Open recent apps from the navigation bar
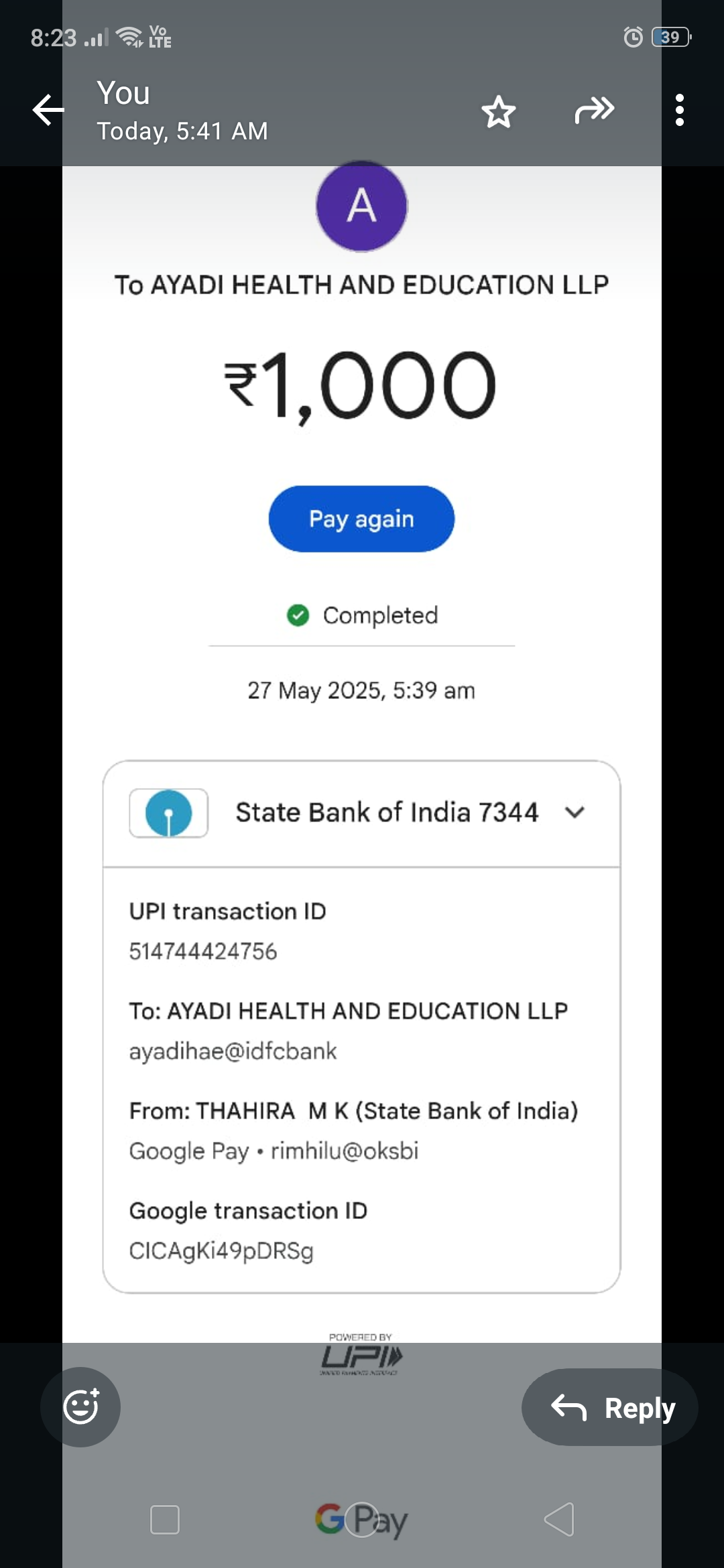Image resolution: width=724 pixels, height=1568 pixels. [x=165, y=1519]
